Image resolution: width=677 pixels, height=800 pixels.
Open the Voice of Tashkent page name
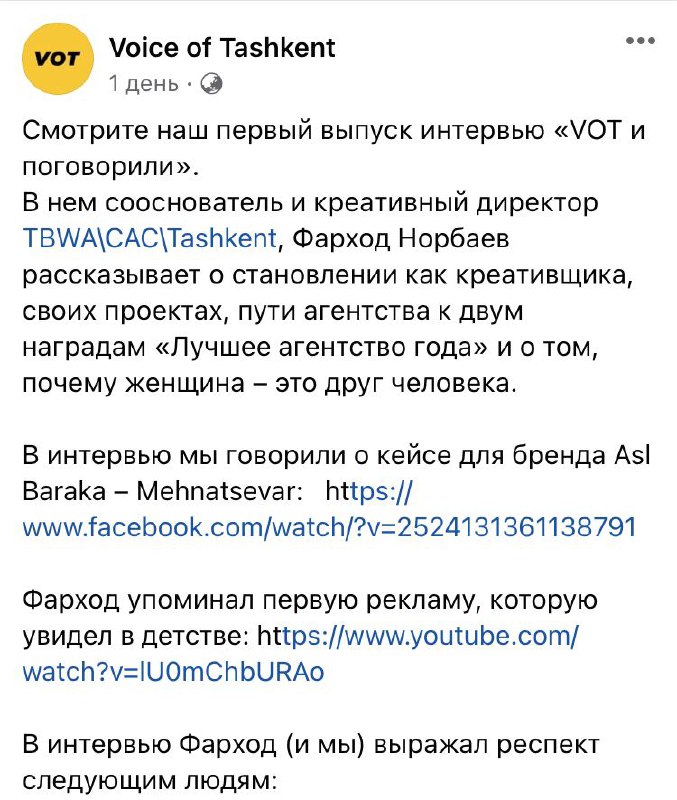[x=222, y=48]
